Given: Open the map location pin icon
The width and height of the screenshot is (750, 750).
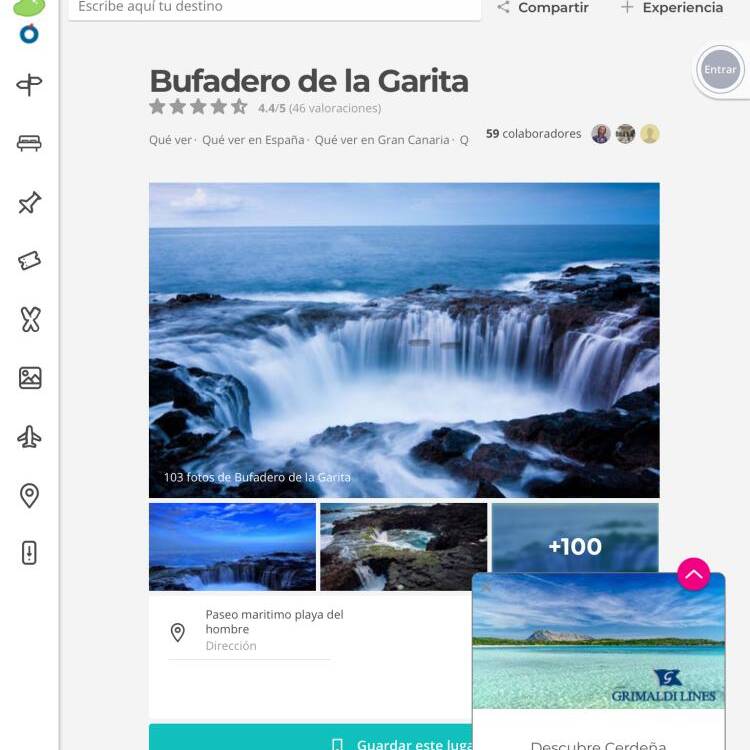Looking at the screenshot, I should click(29, 495).
